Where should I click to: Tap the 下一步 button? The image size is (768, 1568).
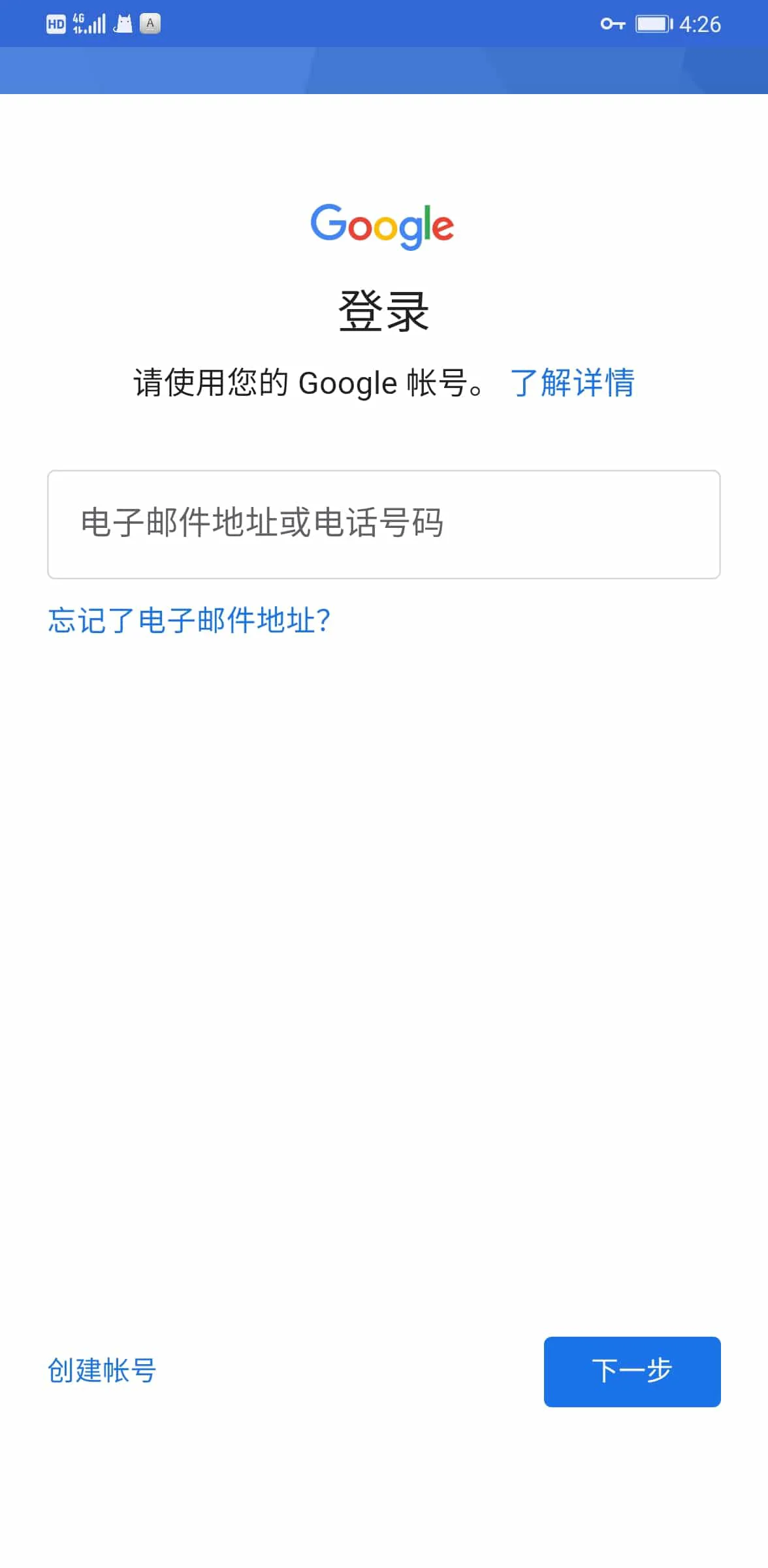pos(632,1371)
